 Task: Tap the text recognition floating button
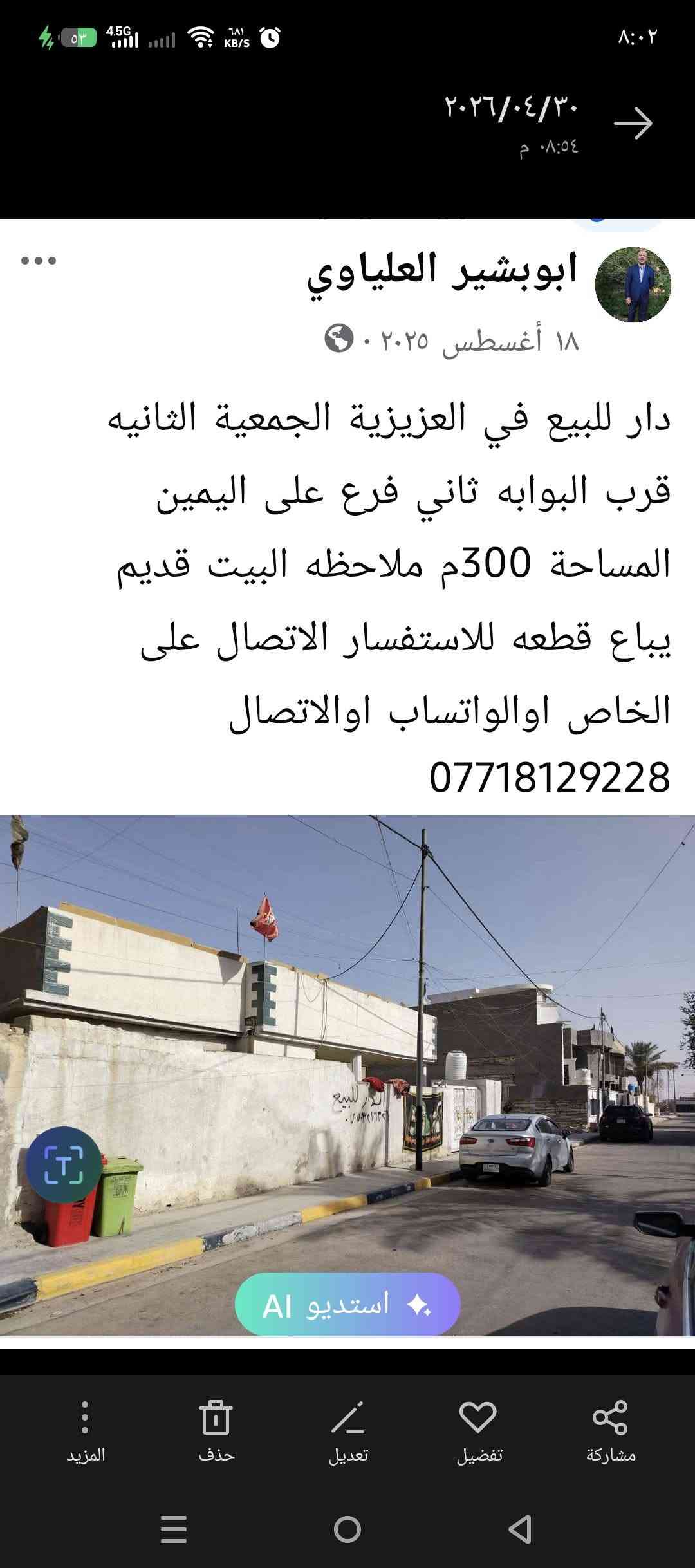click(x=64, y=1165)
